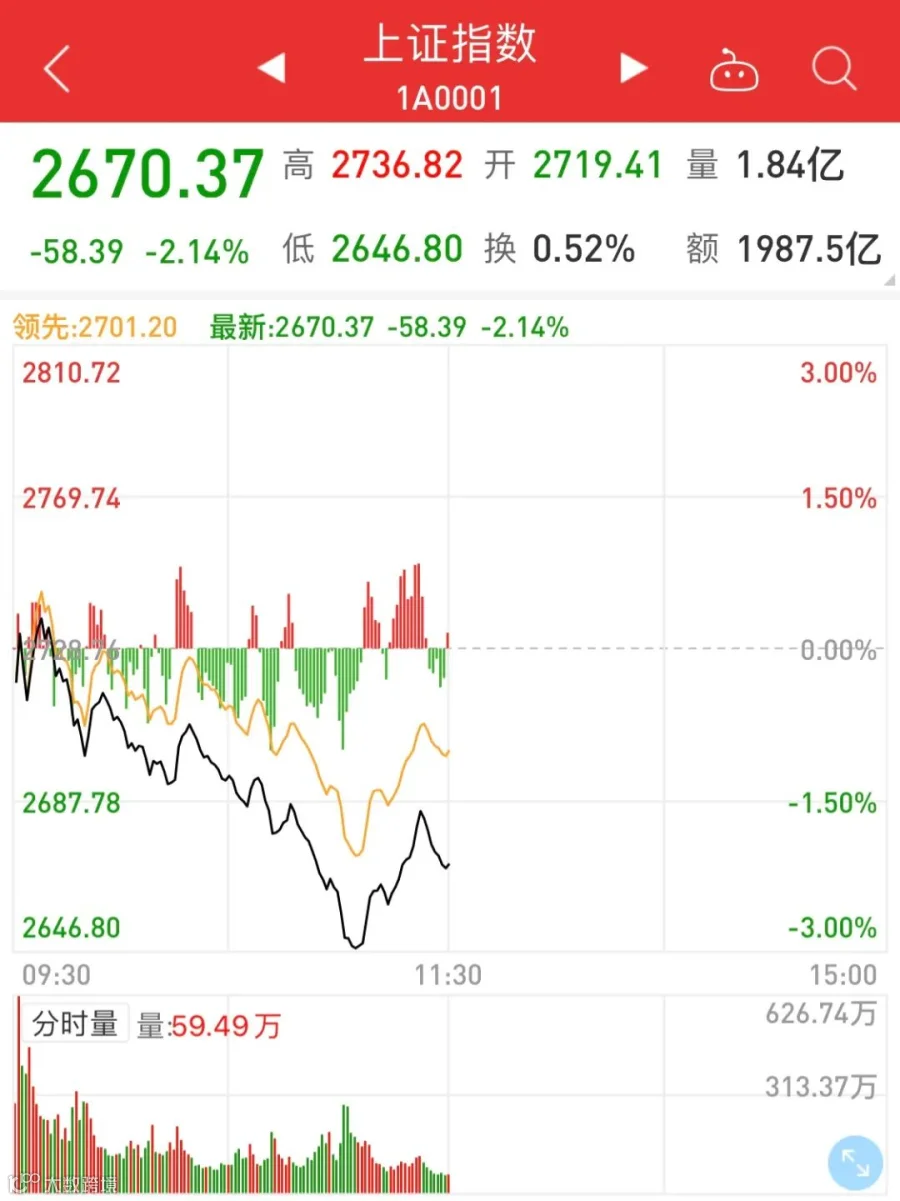Switch to the next index with right triangle
Image resolution: width=900 pixels, height=1201 pixels.
point(634,68)
